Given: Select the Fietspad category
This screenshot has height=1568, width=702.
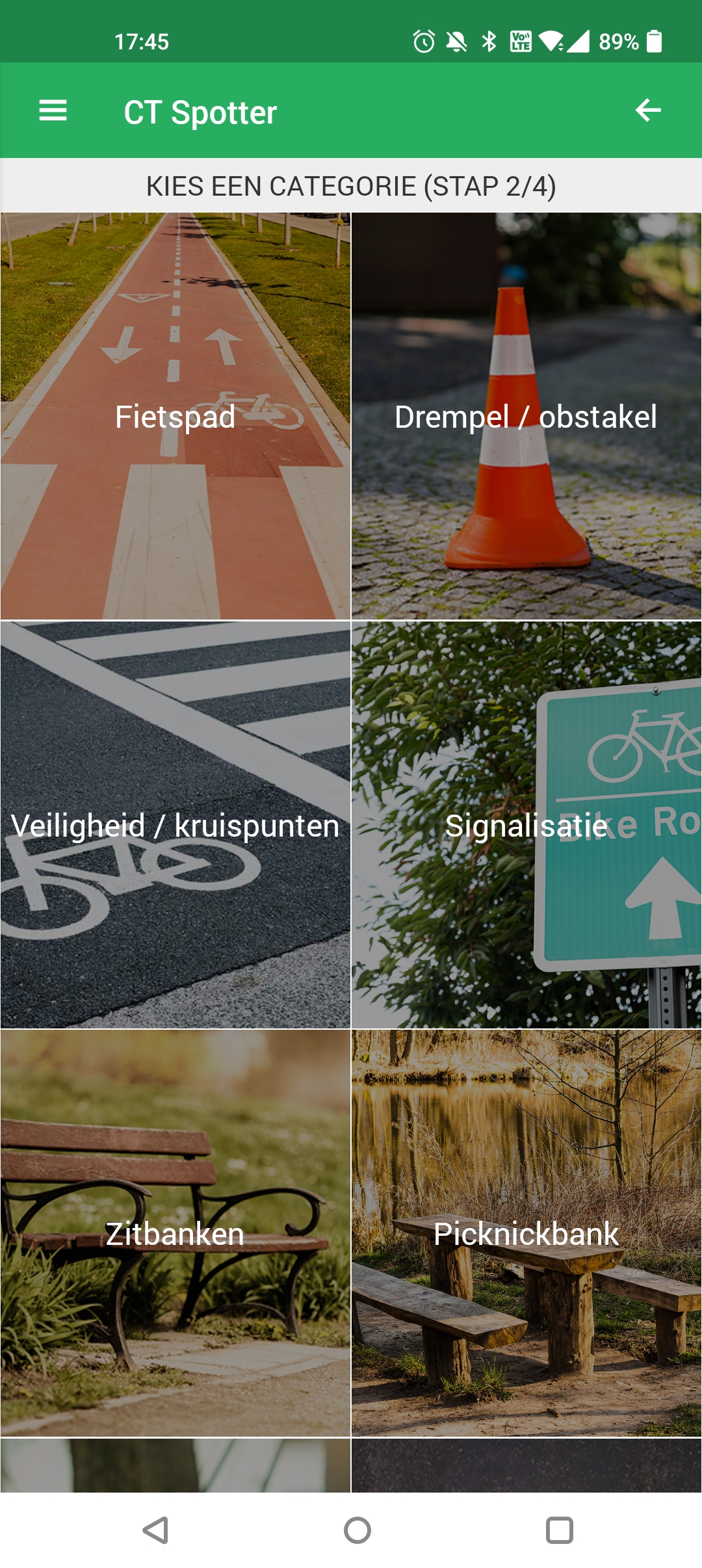Looking at the screenshot, I should 175,416.
